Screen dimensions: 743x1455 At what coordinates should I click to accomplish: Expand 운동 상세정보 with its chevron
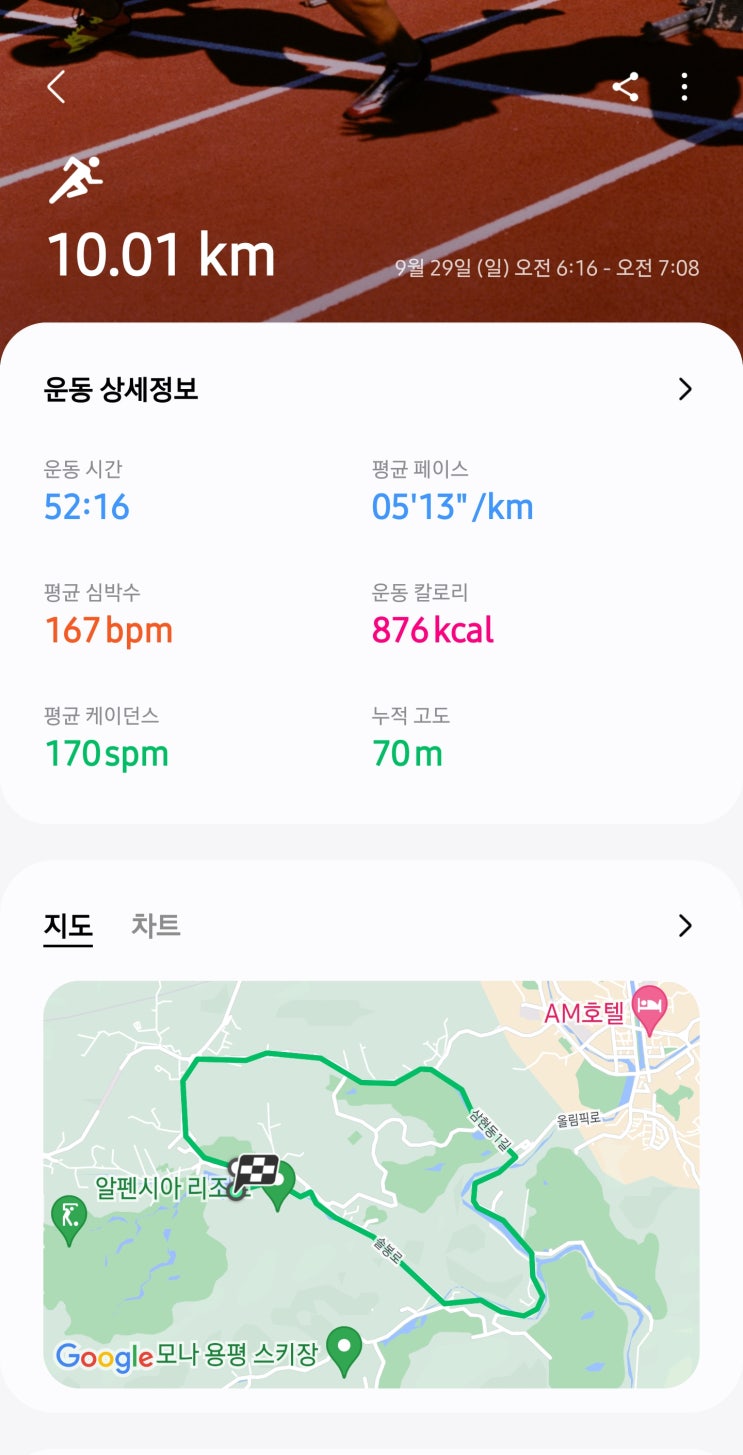click(x=685, y=389)
